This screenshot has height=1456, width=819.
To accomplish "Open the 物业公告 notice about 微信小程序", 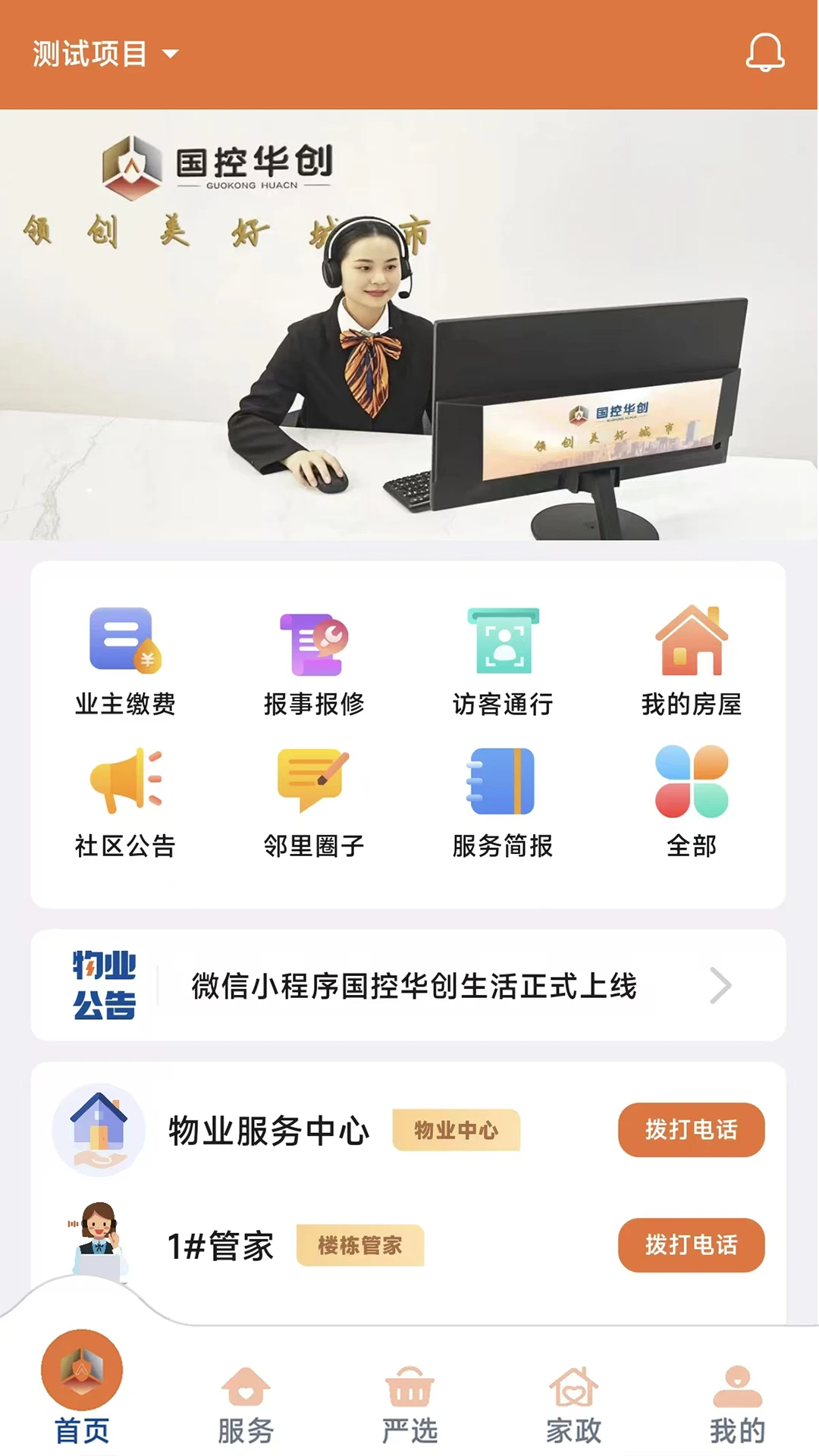I will [x=413, y=986].
